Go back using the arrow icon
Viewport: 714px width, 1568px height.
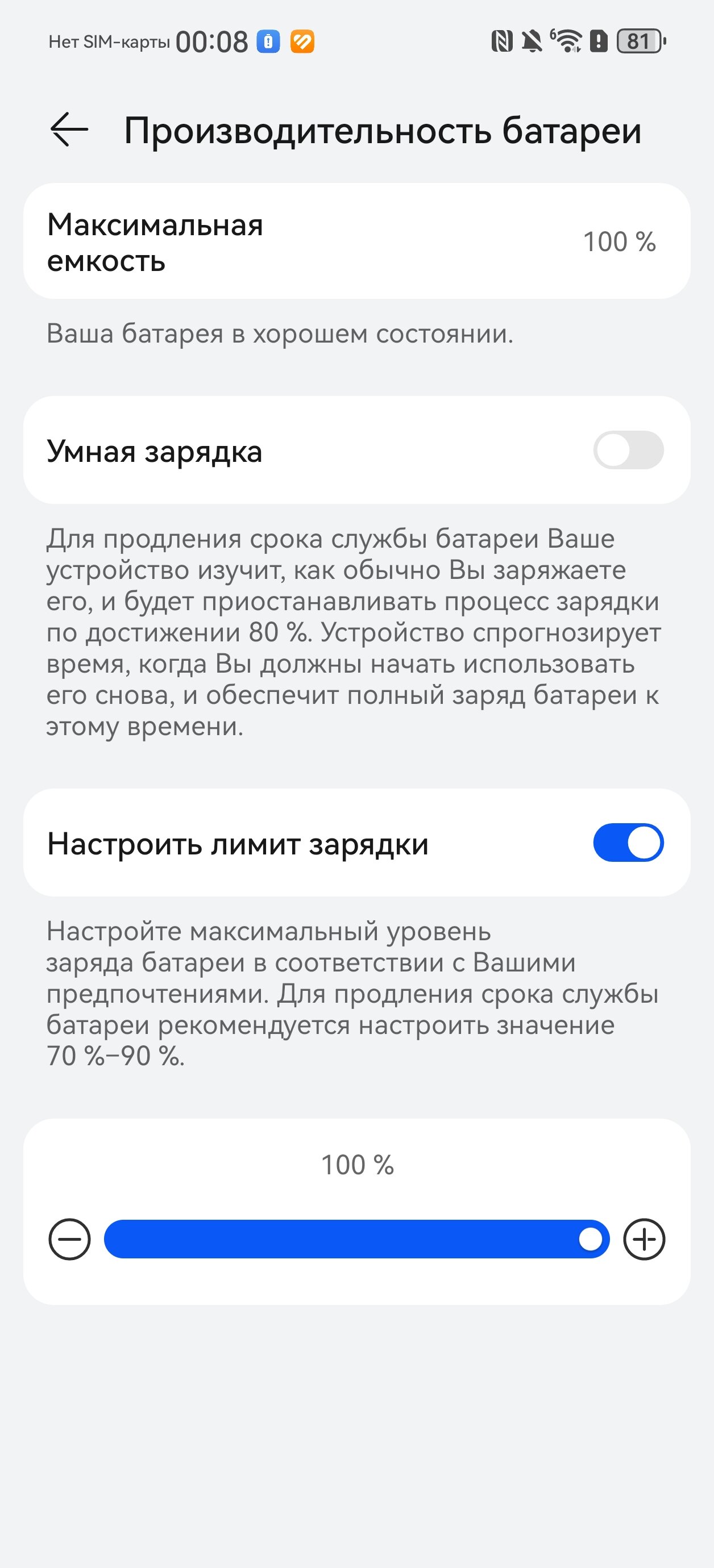[69, 130]
